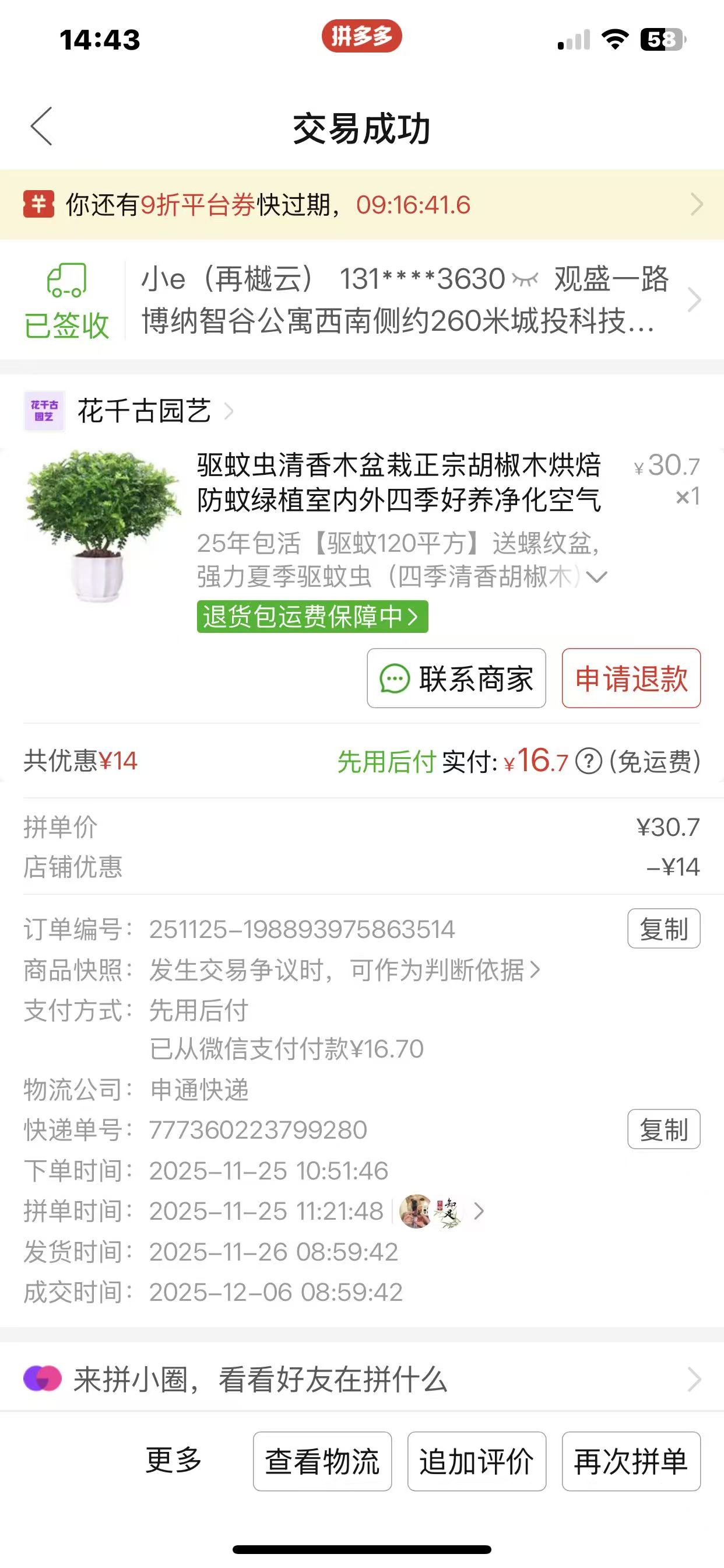Screen dimensions: 724x1568
Task: Open the 商品快照 snapshot link
Action: (x=345, y=970)
